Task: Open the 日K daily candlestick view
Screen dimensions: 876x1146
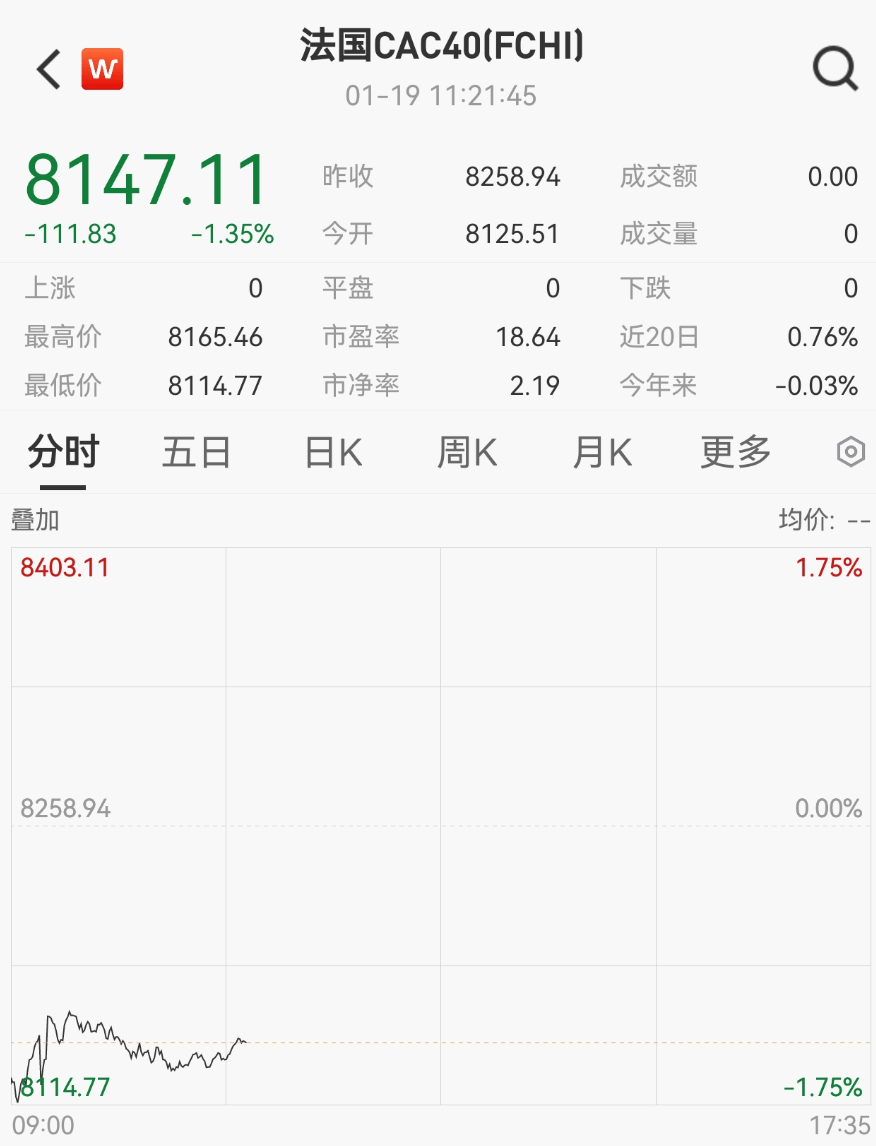Action: pos(331,452)
